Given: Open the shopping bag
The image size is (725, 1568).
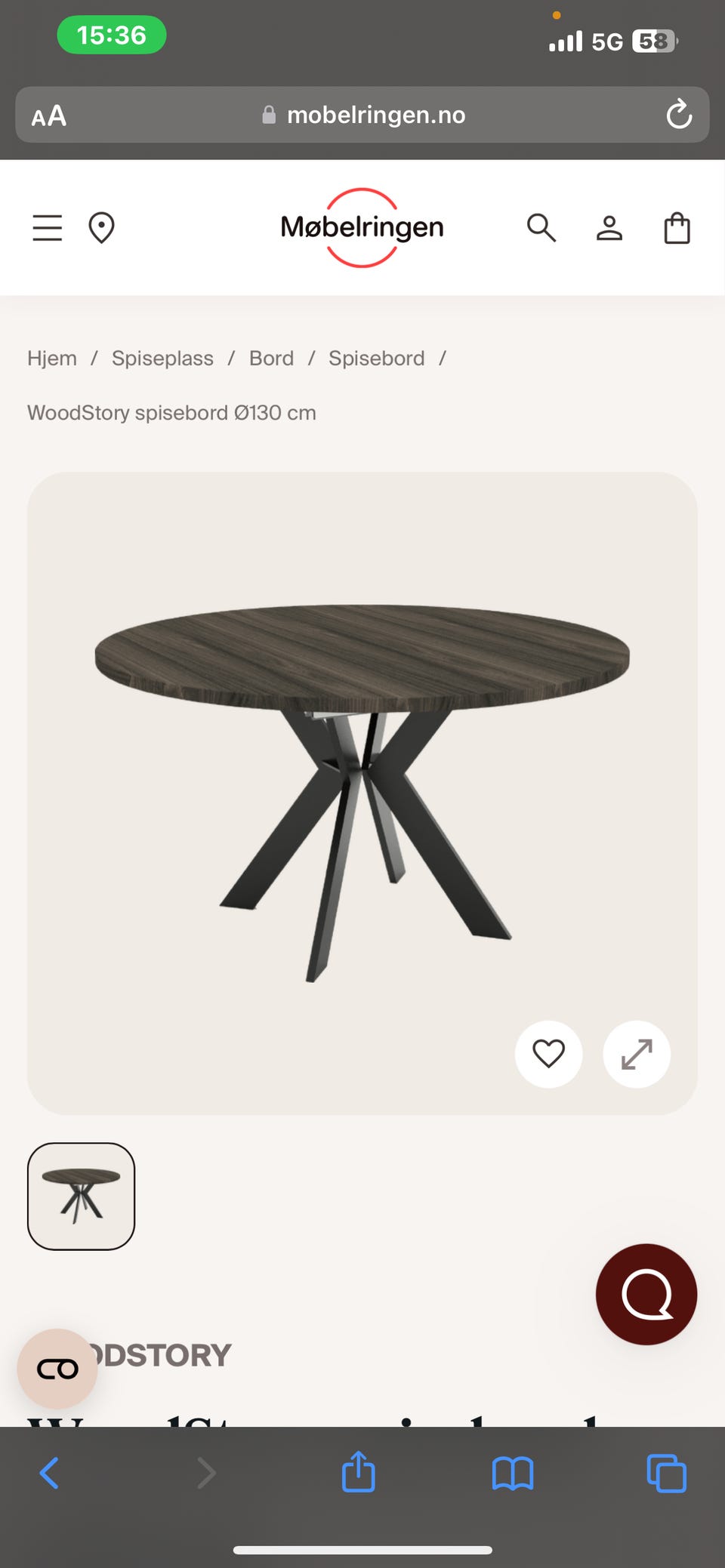Looking at the screenshot, I should pos(677,227).
